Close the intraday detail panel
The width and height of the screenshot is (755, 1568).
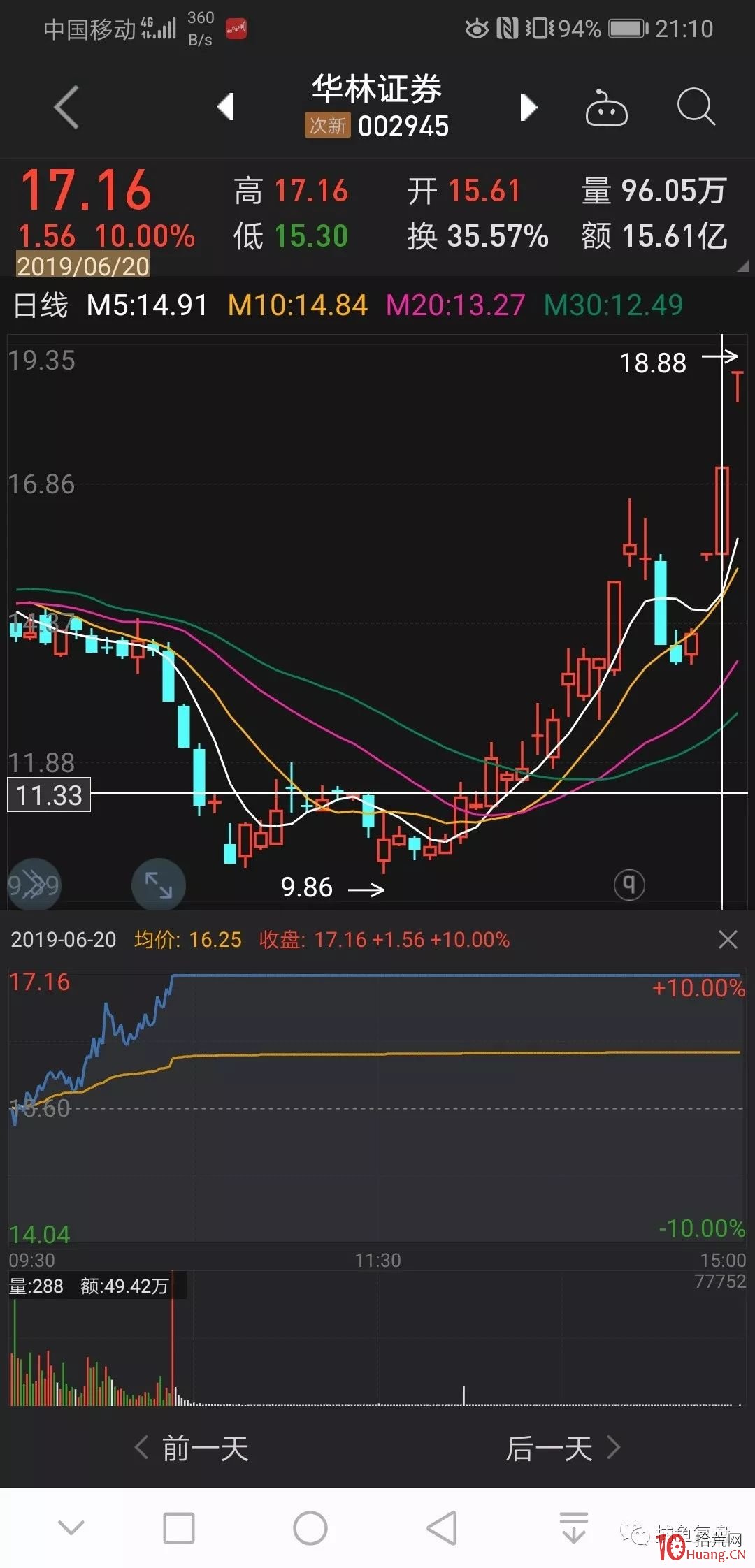728,939
